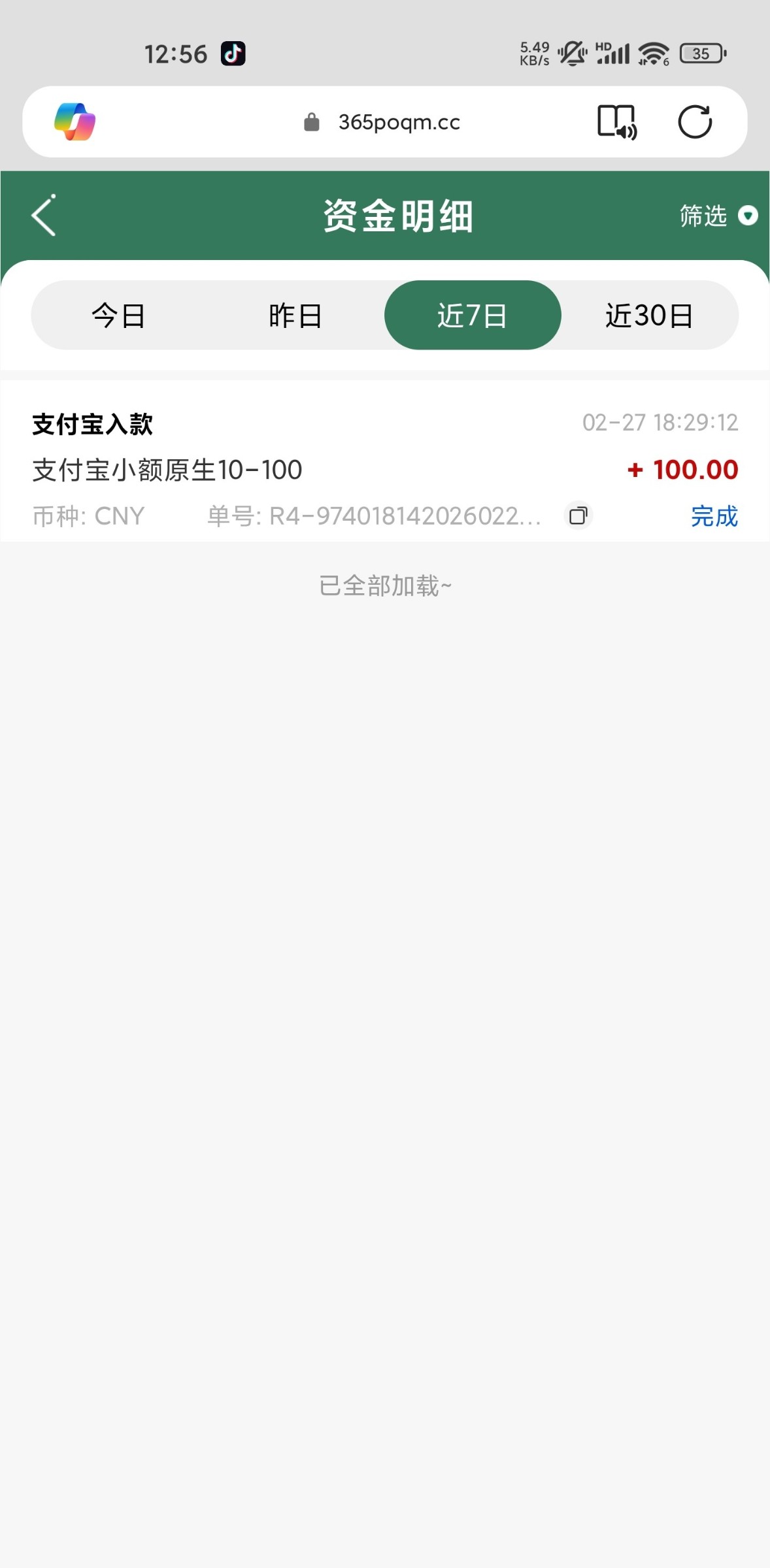Select the 近7日 tab

pos(472,316)
